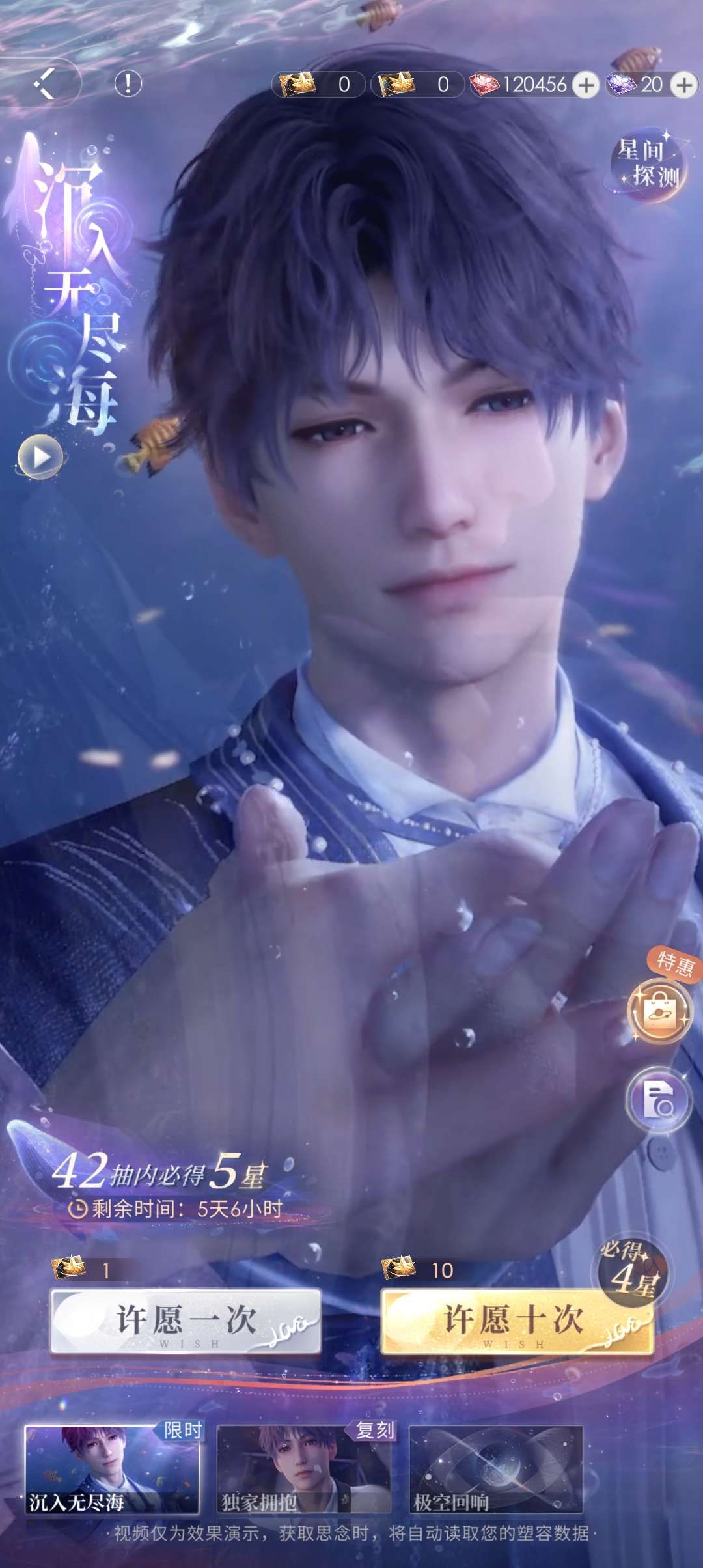Add more purple diamonds with plus
Viewport: 703px width, 1568px height.
pyautogui.click(x=683, y=85)
